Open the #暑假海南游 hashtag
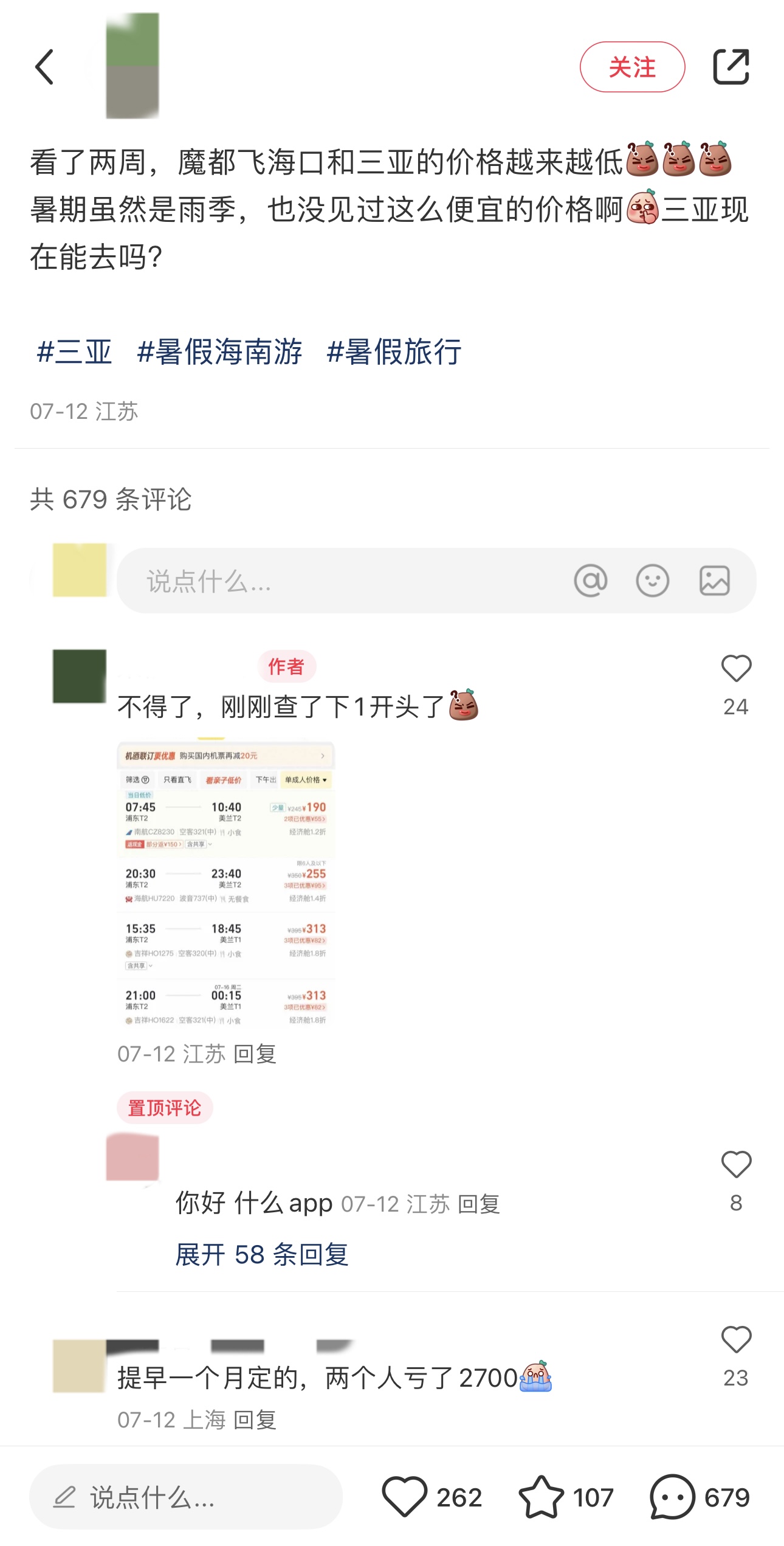Image resolution: width=784 pixels, height=1546 pixels. [219, 352]
